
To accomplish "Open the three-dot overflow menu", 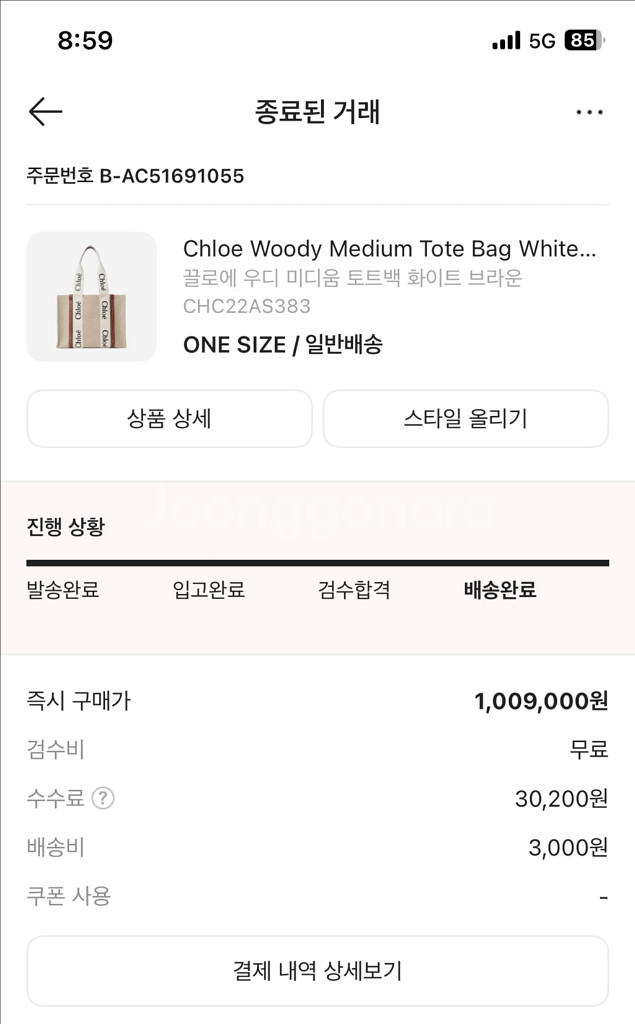I will 589,112.
